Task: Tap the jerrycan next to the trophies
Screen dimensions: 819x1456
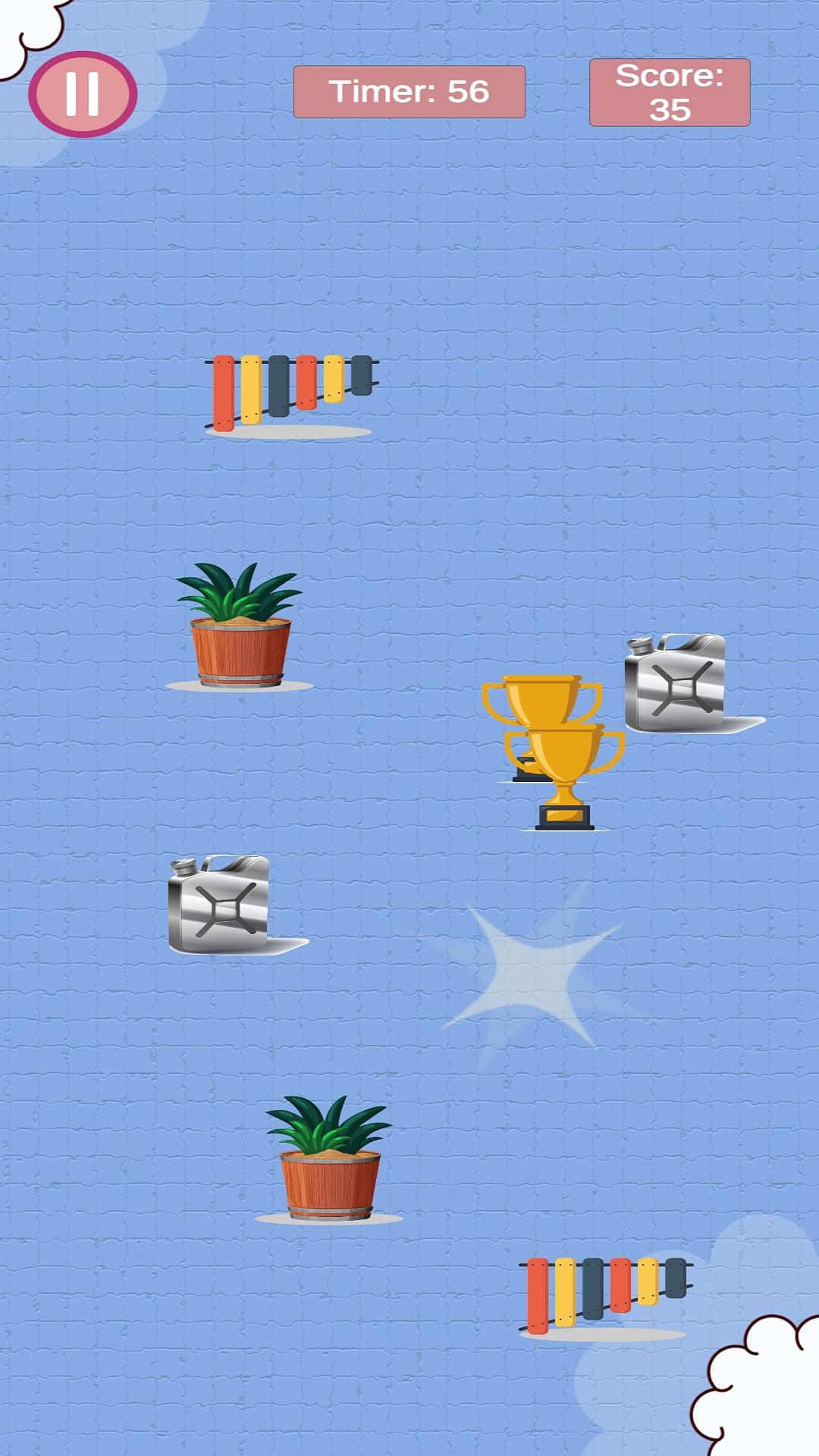Action: [676, 683]
